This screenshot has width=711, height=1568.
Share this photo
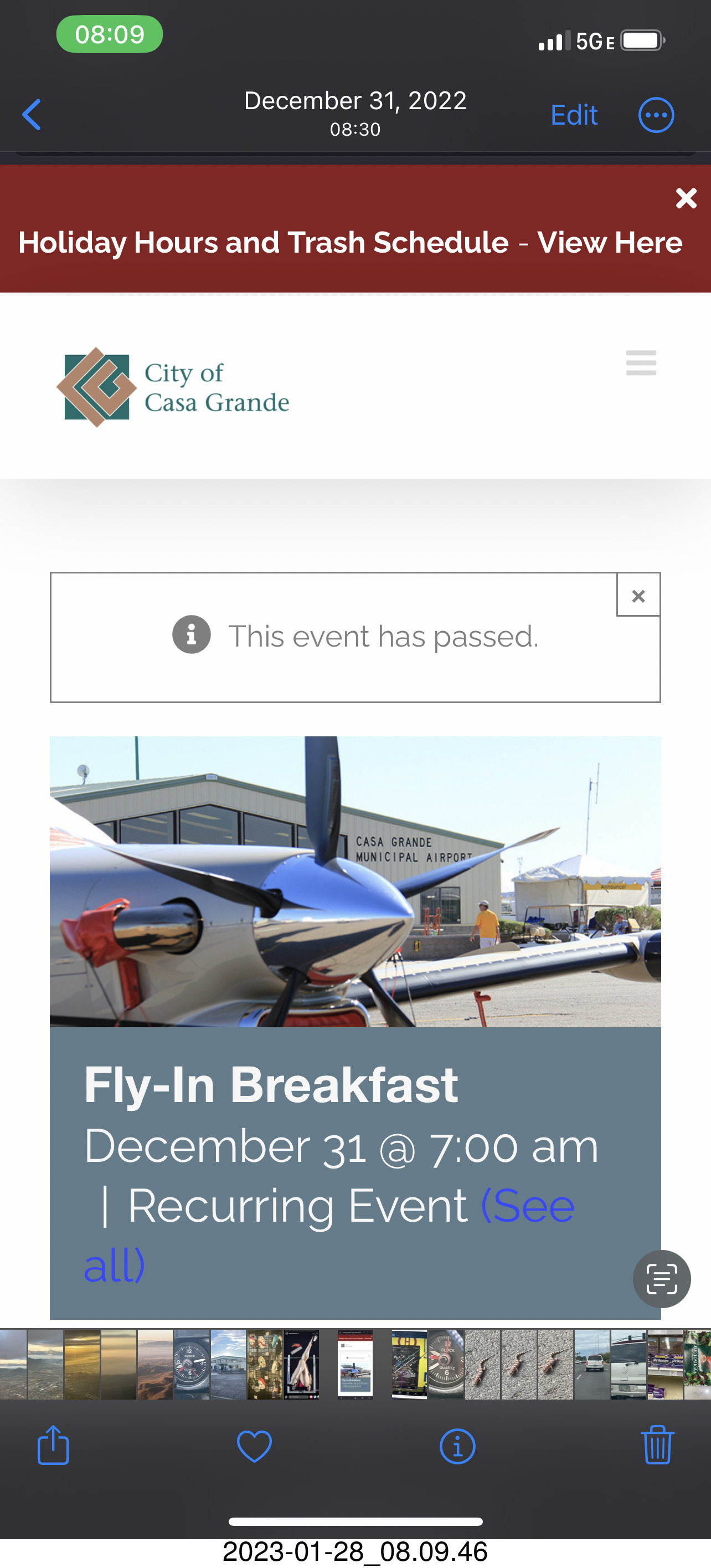[x=54, y=1445]
